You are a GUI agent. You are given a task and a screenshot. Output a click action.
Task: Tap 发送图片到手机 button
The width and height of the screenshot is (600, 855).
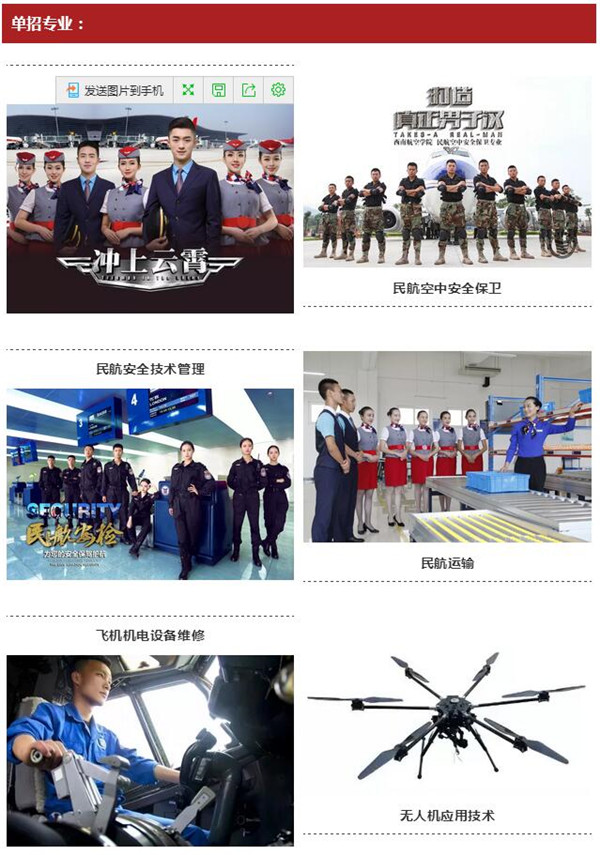pos(115,90)
